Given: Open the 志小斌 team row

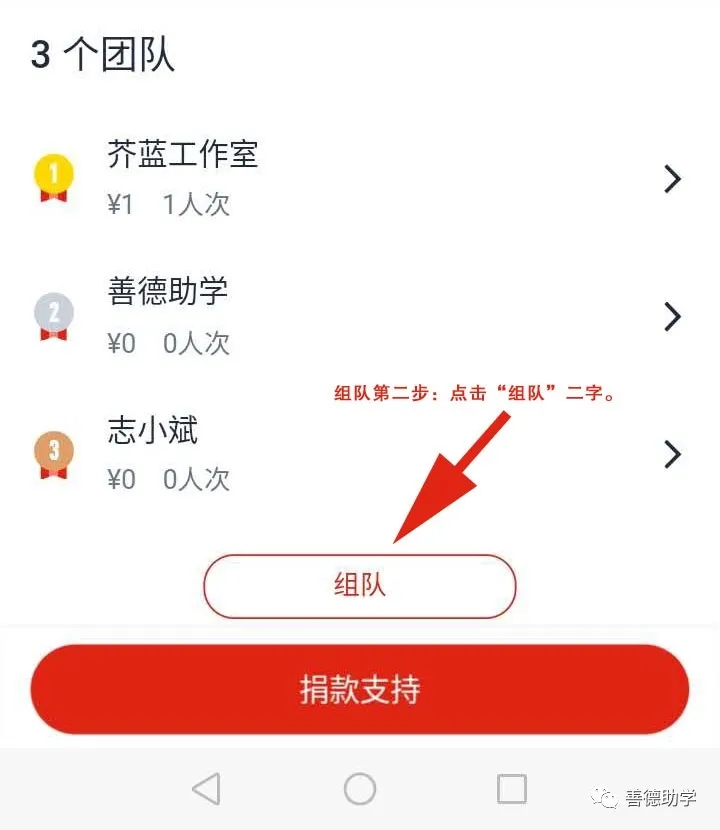Looking at the screenshot, I should (x=360, y=454).
